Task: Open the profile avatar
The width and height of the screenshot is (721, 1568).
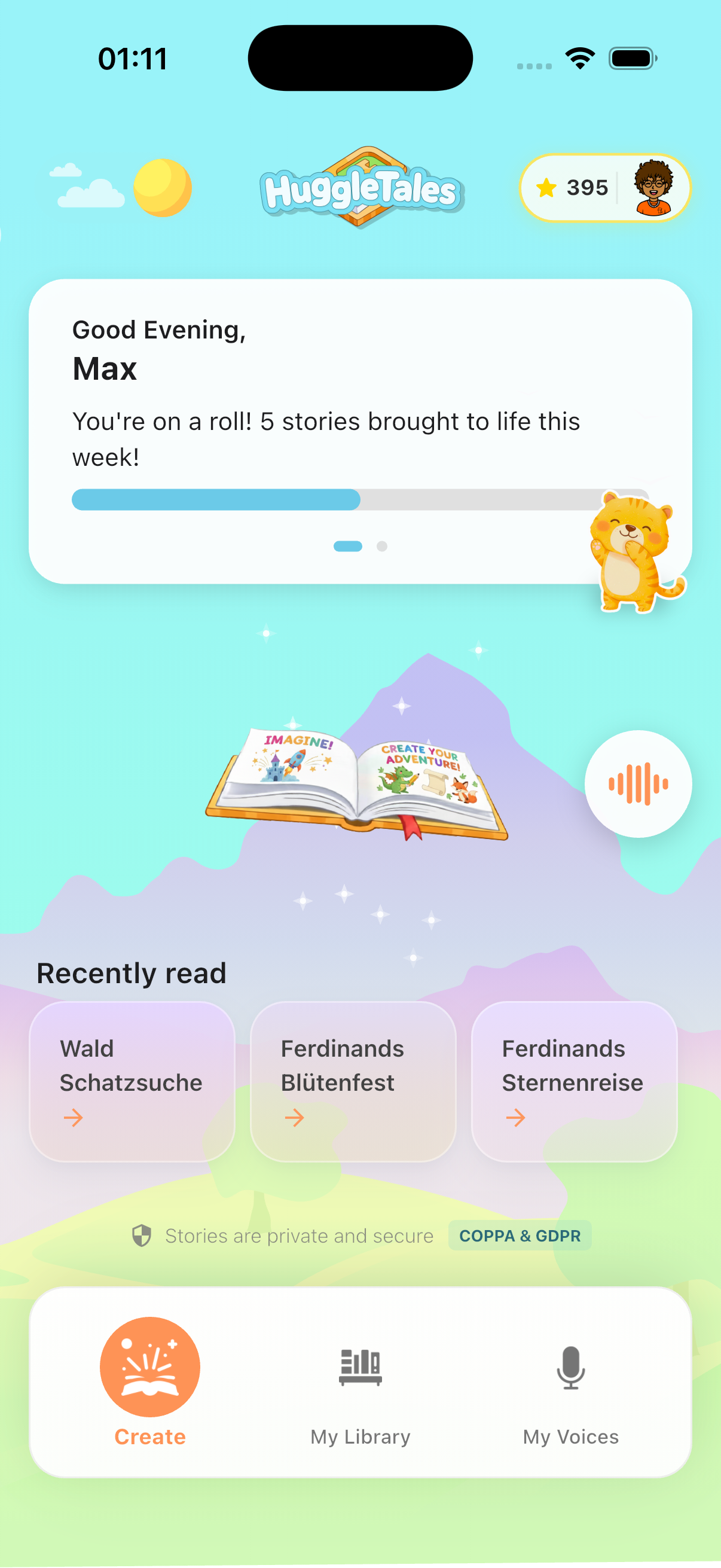Action: click(x=655, y=188)
